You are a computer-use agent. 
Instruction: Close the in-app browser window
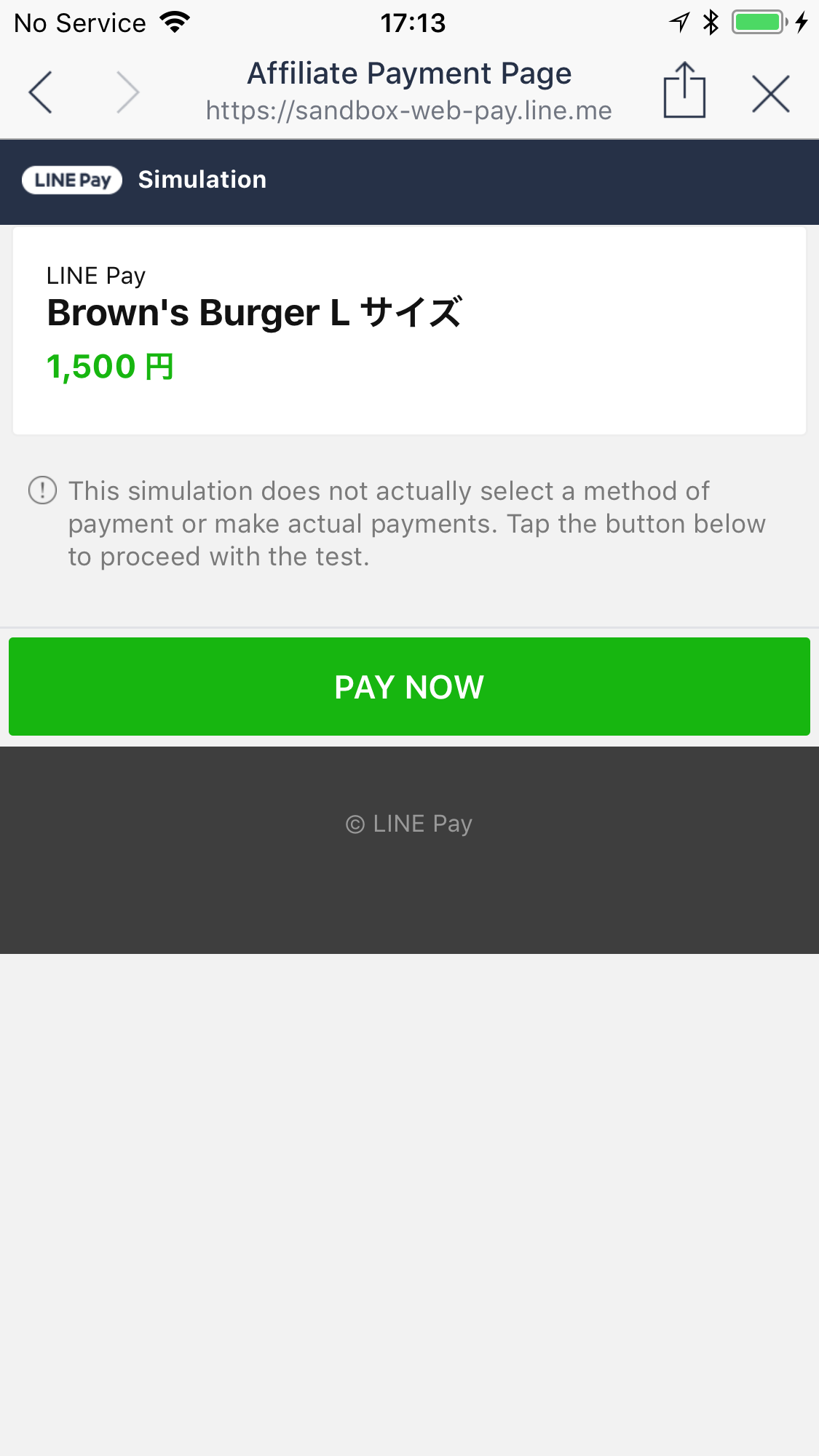coord(770,94)
